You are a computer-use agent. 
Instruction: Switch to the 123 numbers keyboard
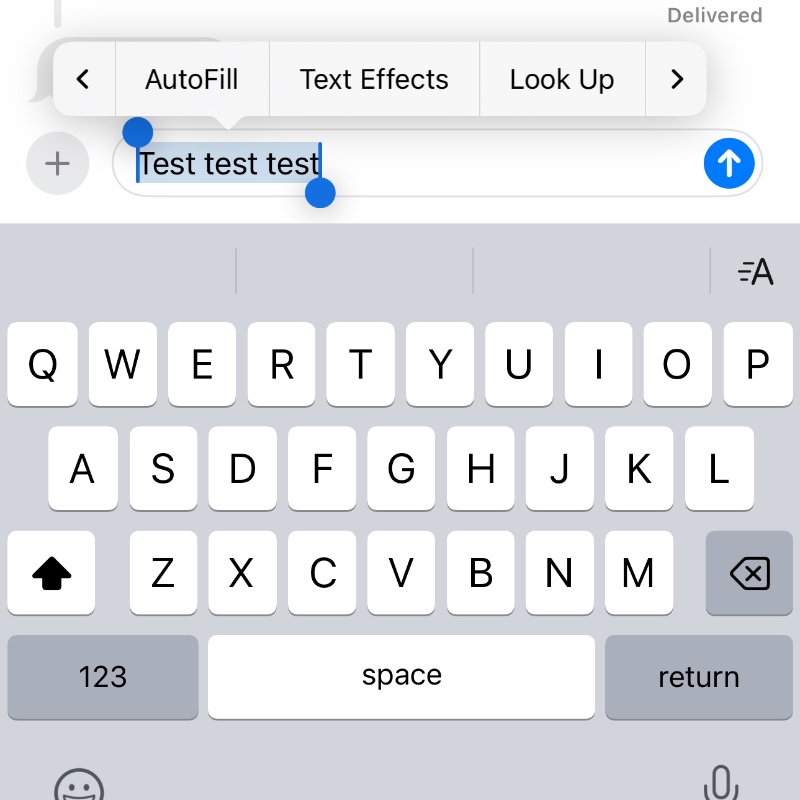(103, 677)
